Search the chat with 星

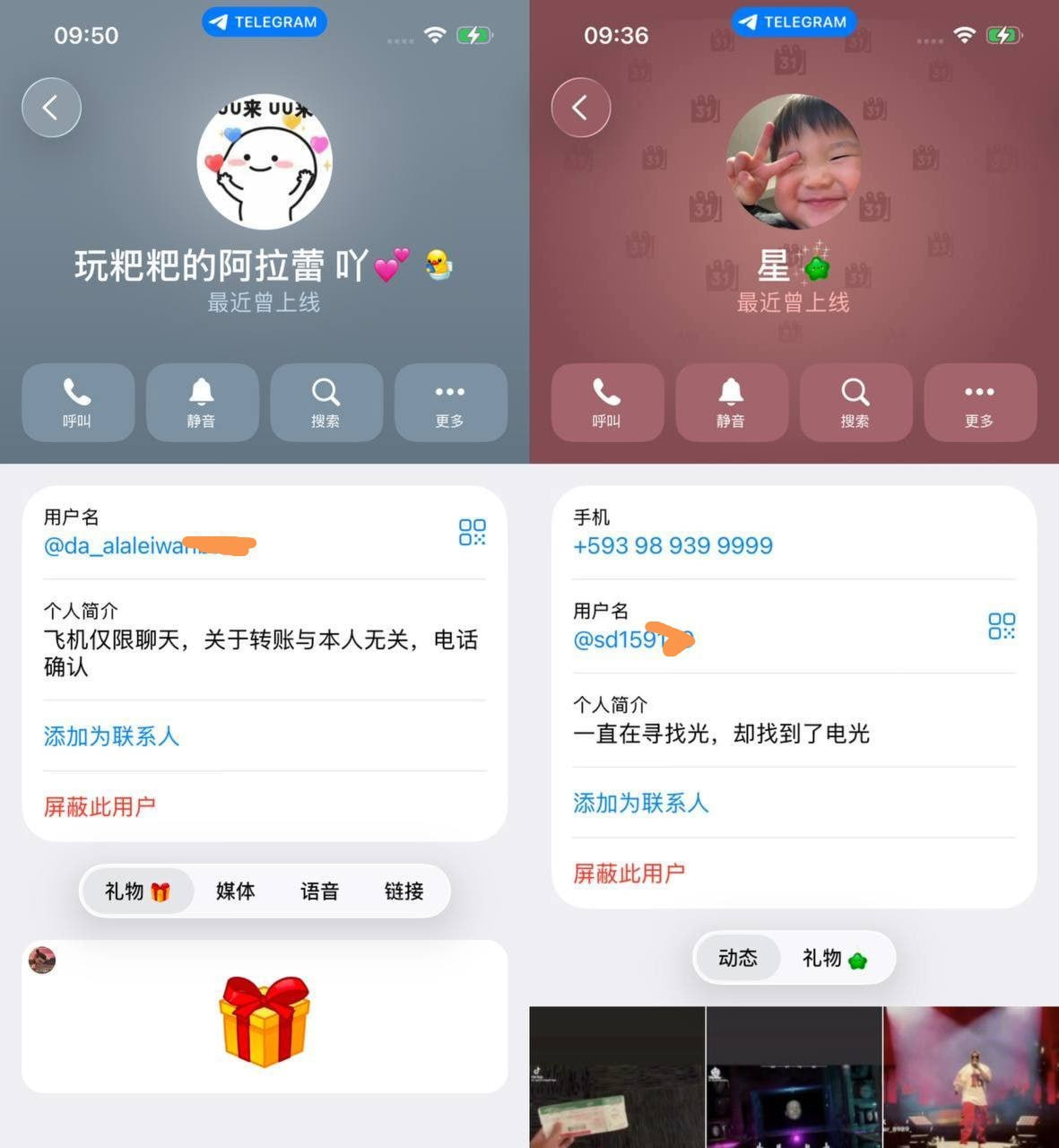(x=855, y=403)
